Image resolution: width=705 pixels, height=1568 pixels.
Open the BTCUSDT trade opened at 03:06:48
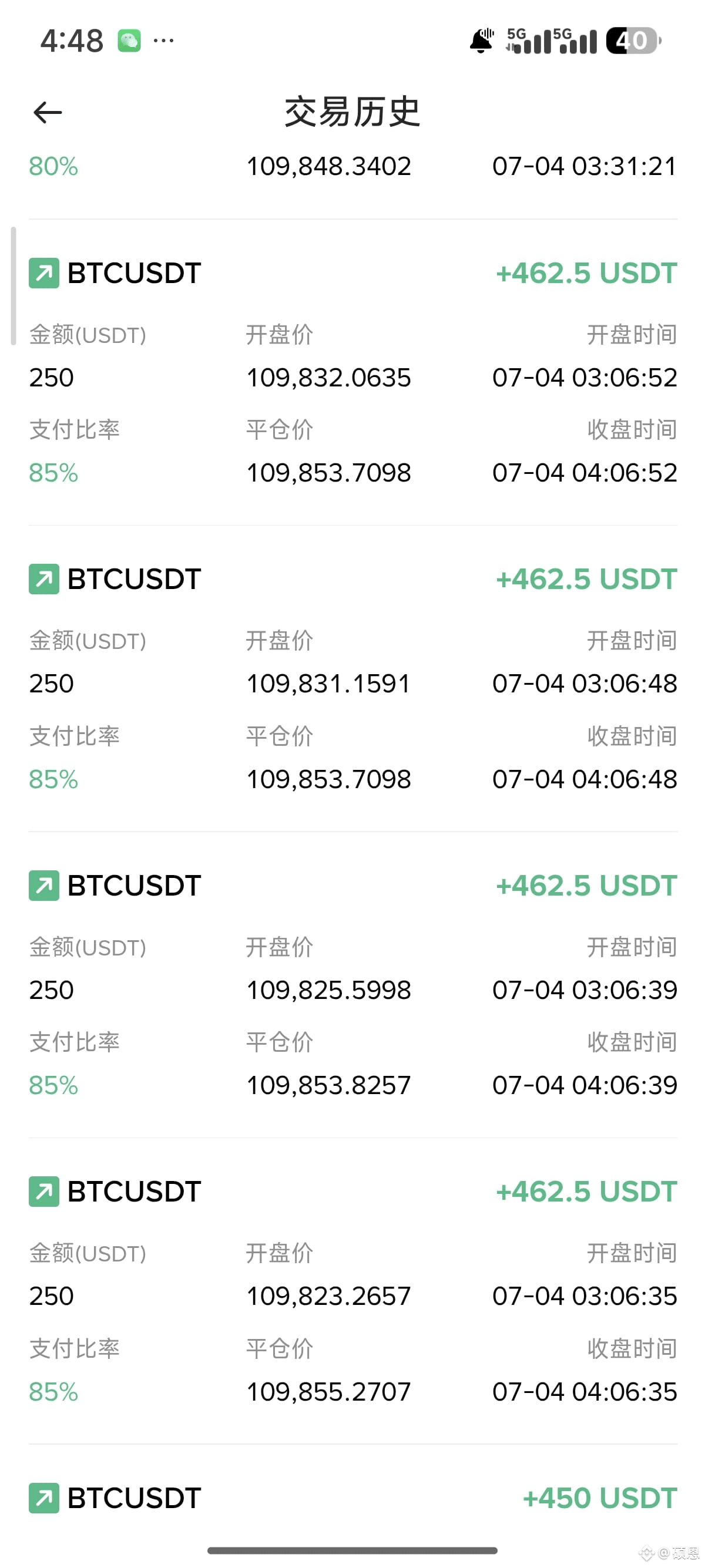point(352,679)
